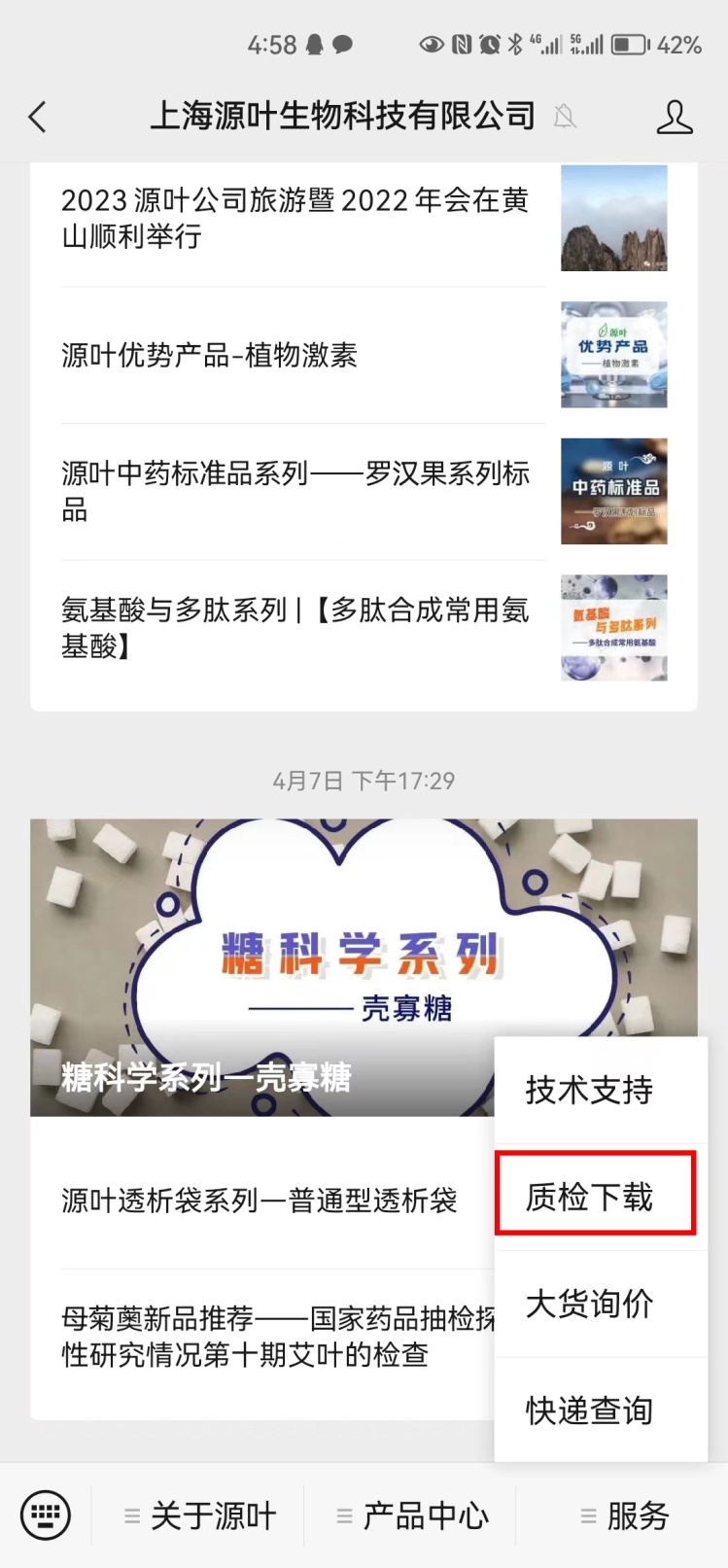The height and width of the screenshot is (1568, 728).
Task: Open the 氨基酸与多肽系列 article
Action: point(295,627)
